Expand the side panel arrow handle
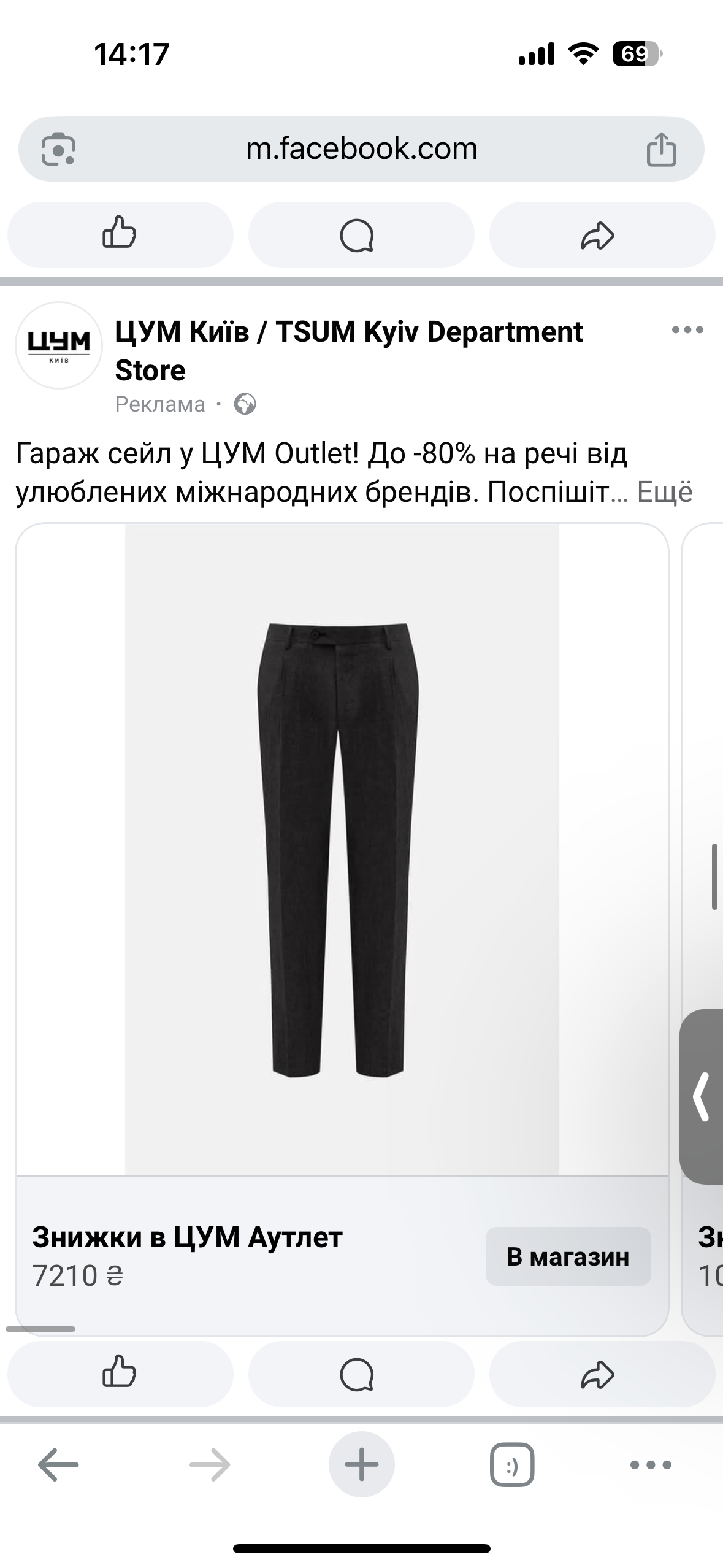 702,1096
